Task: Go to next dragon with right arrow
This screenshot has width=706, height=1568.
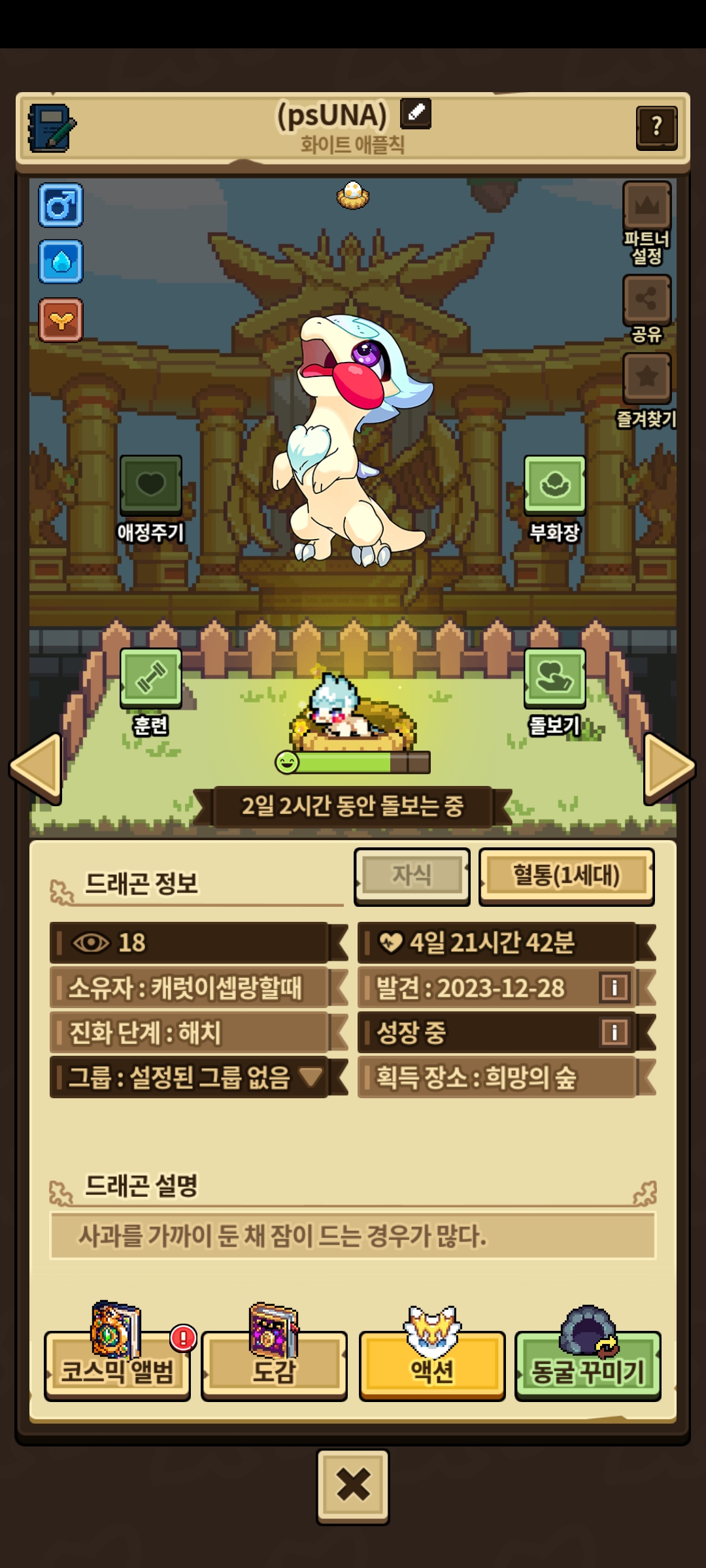Action: point(668,768)
